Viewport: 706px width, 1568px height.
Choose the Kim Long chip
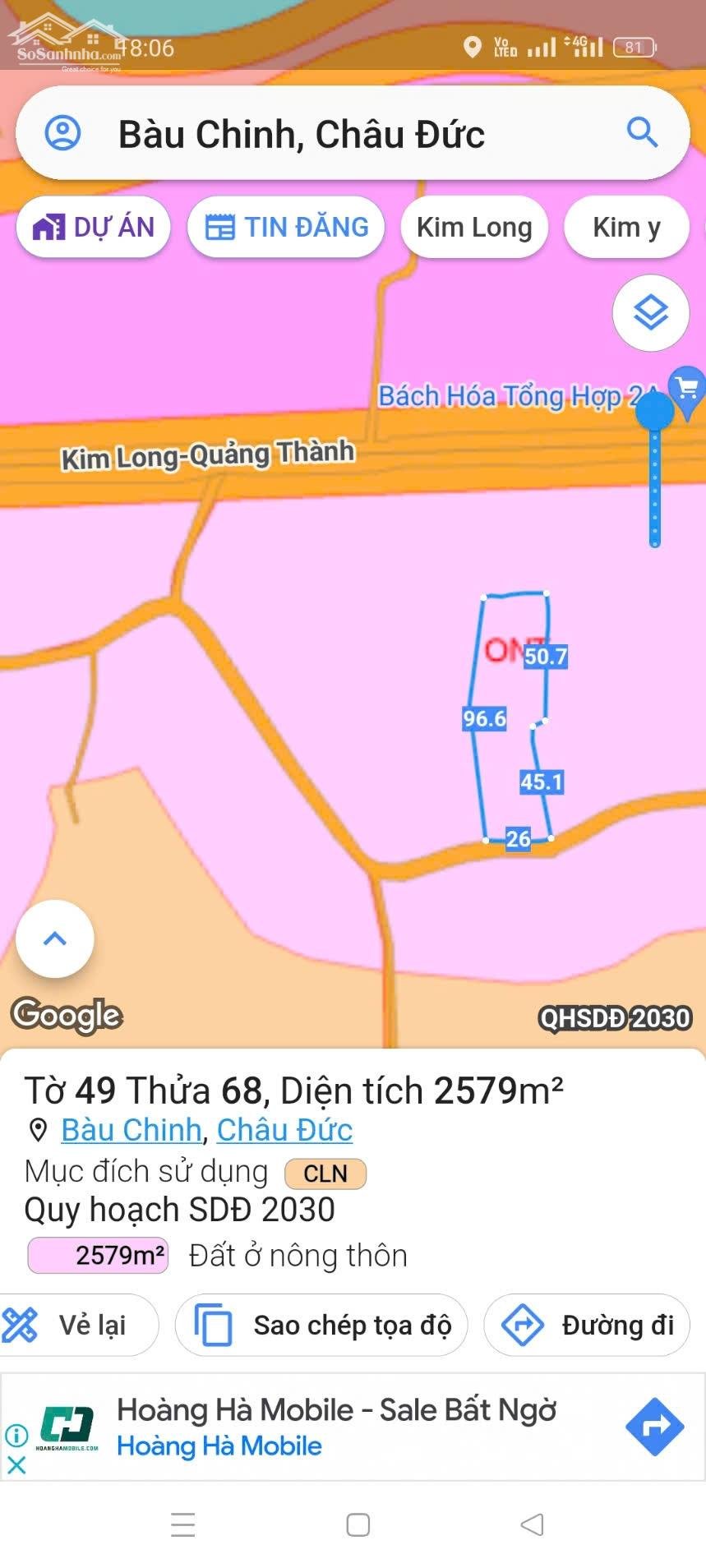pyautogui.click(x=474, y=227)
